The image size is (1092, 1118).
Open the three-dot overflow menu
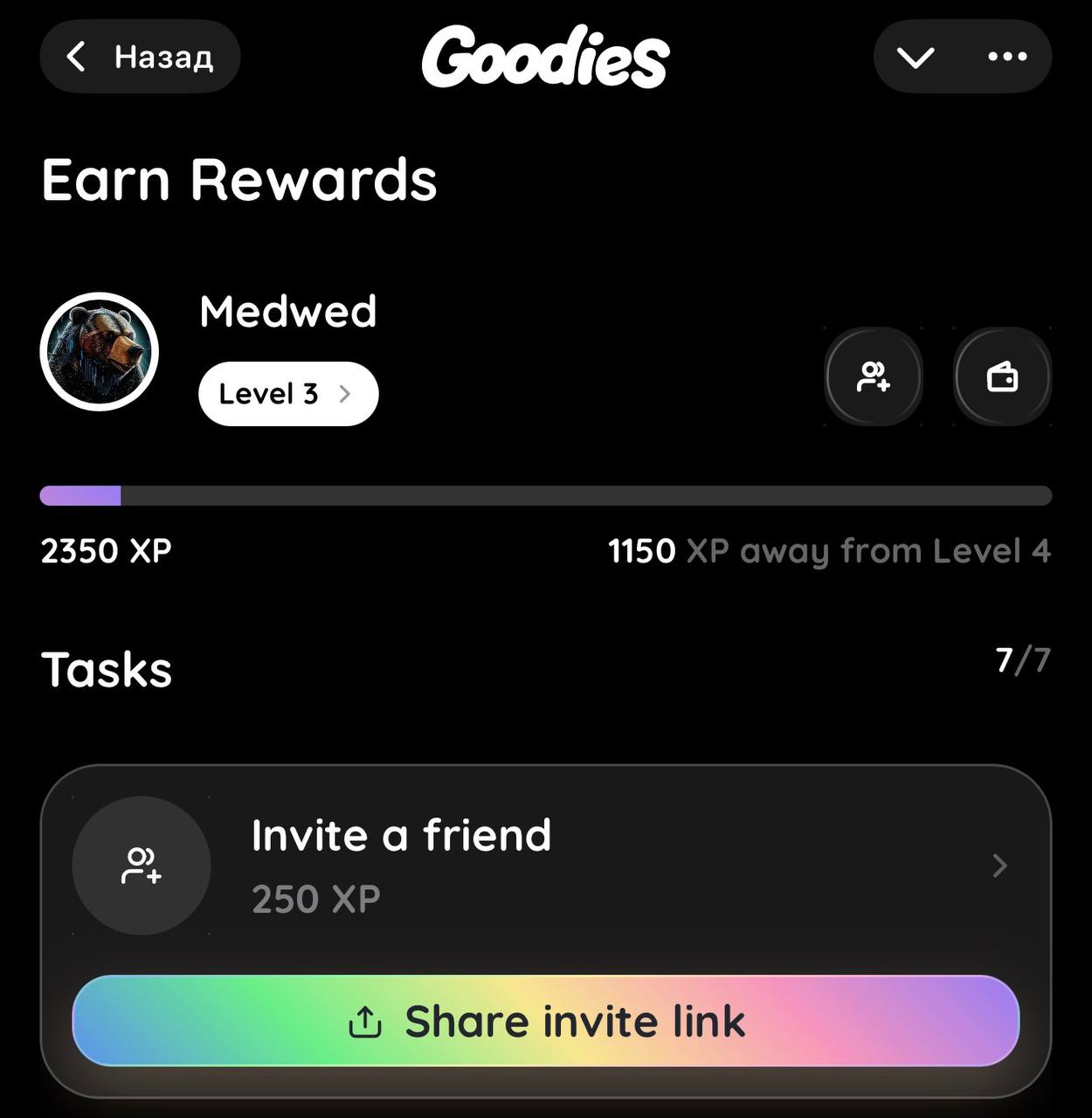click(1007, 57)
